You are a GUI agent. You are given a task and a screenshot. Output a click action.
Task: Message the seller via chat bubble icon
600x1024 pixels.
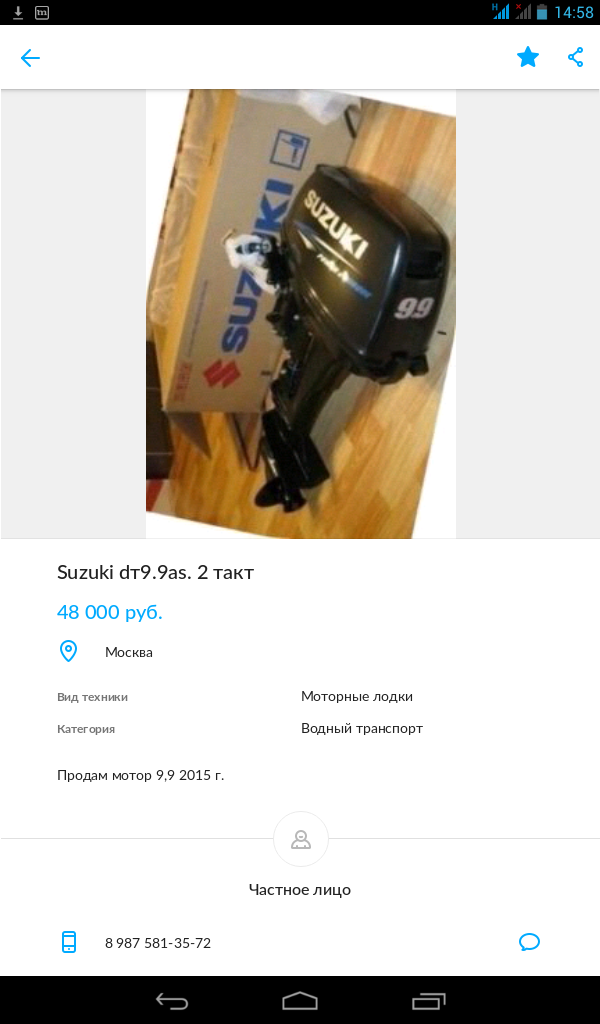[x=529, y=942]
